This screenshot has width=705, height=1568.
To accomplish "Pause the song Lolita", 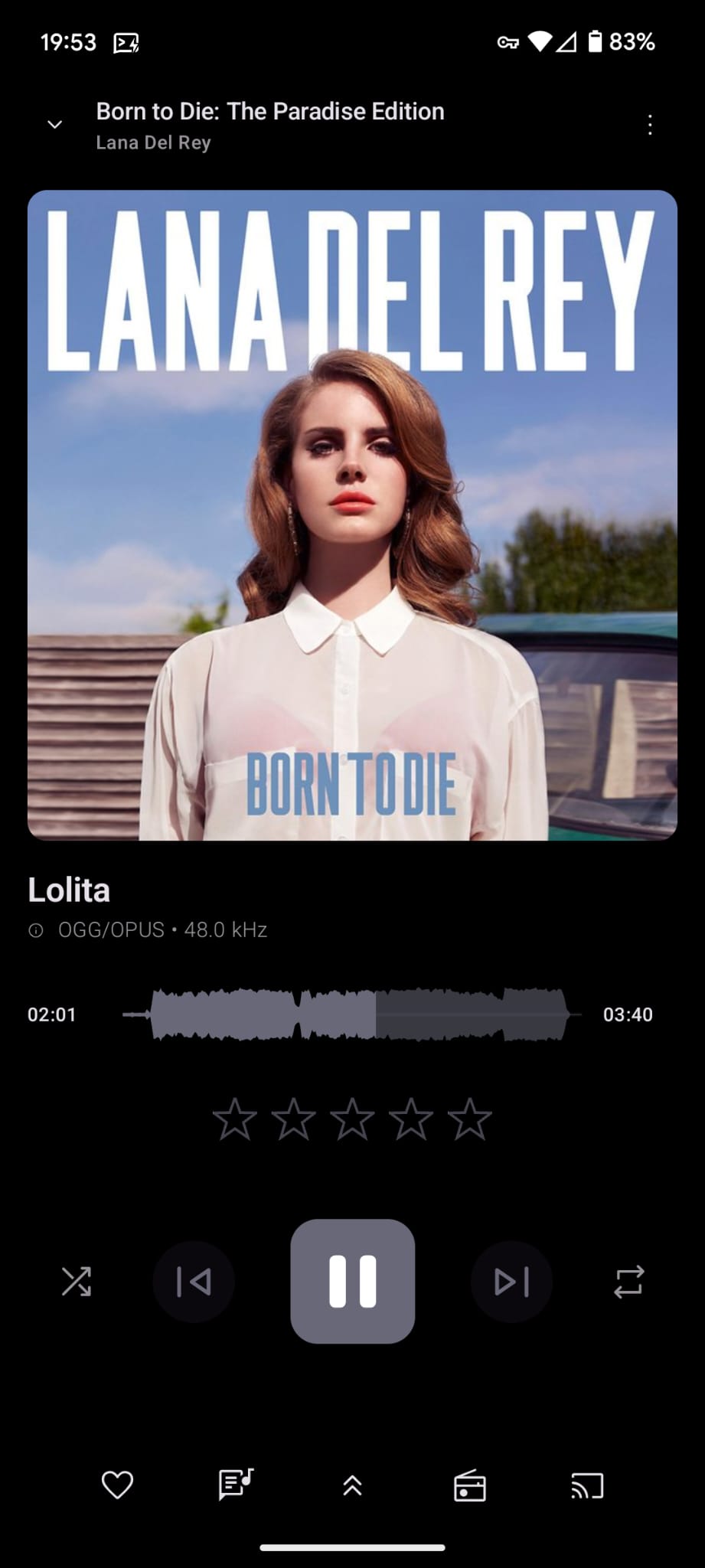I will point(352,1282).
